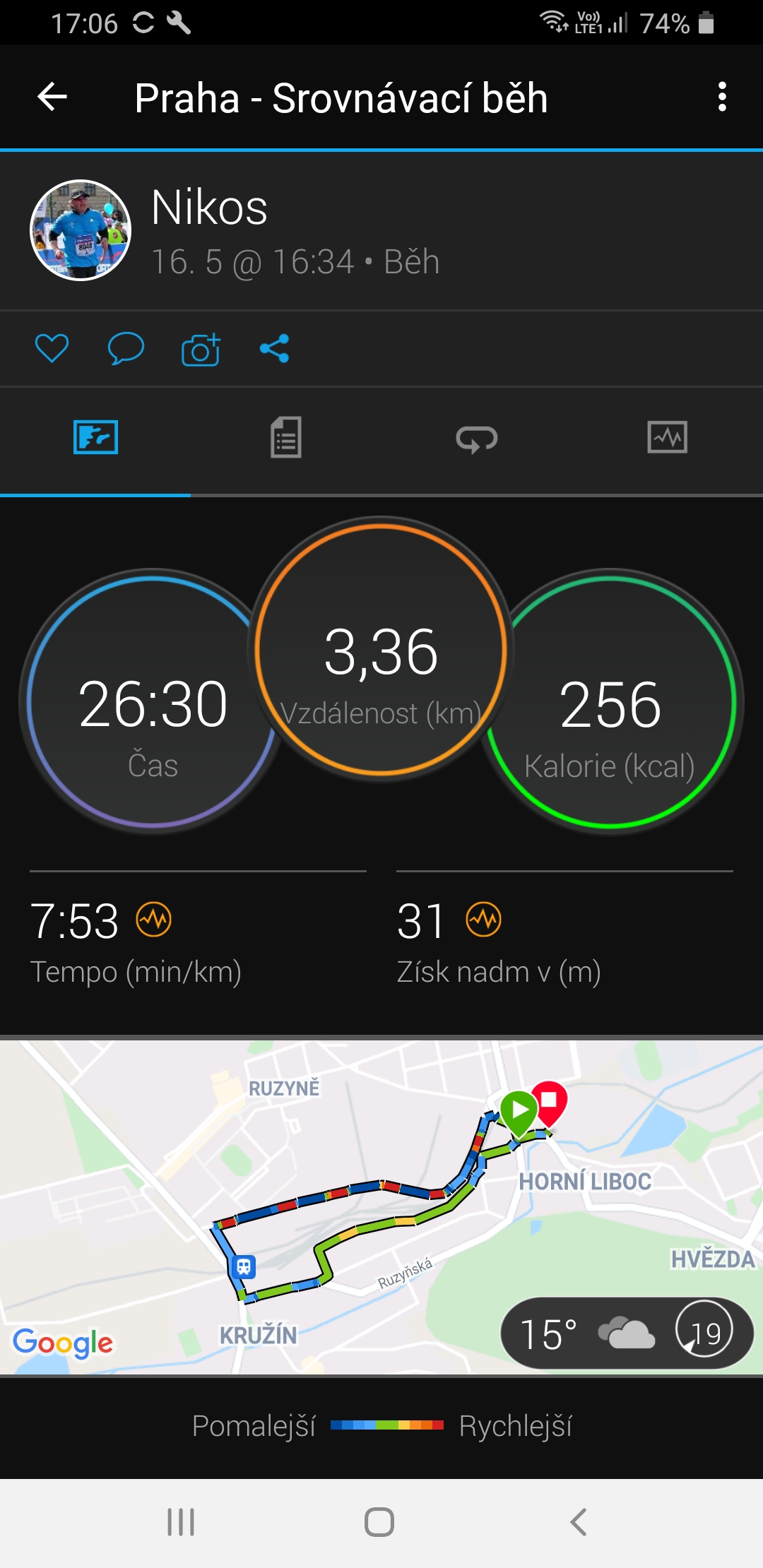Open Nikos's profile picture
This screenshot has height=1568, width=763.
coord(81,230)
